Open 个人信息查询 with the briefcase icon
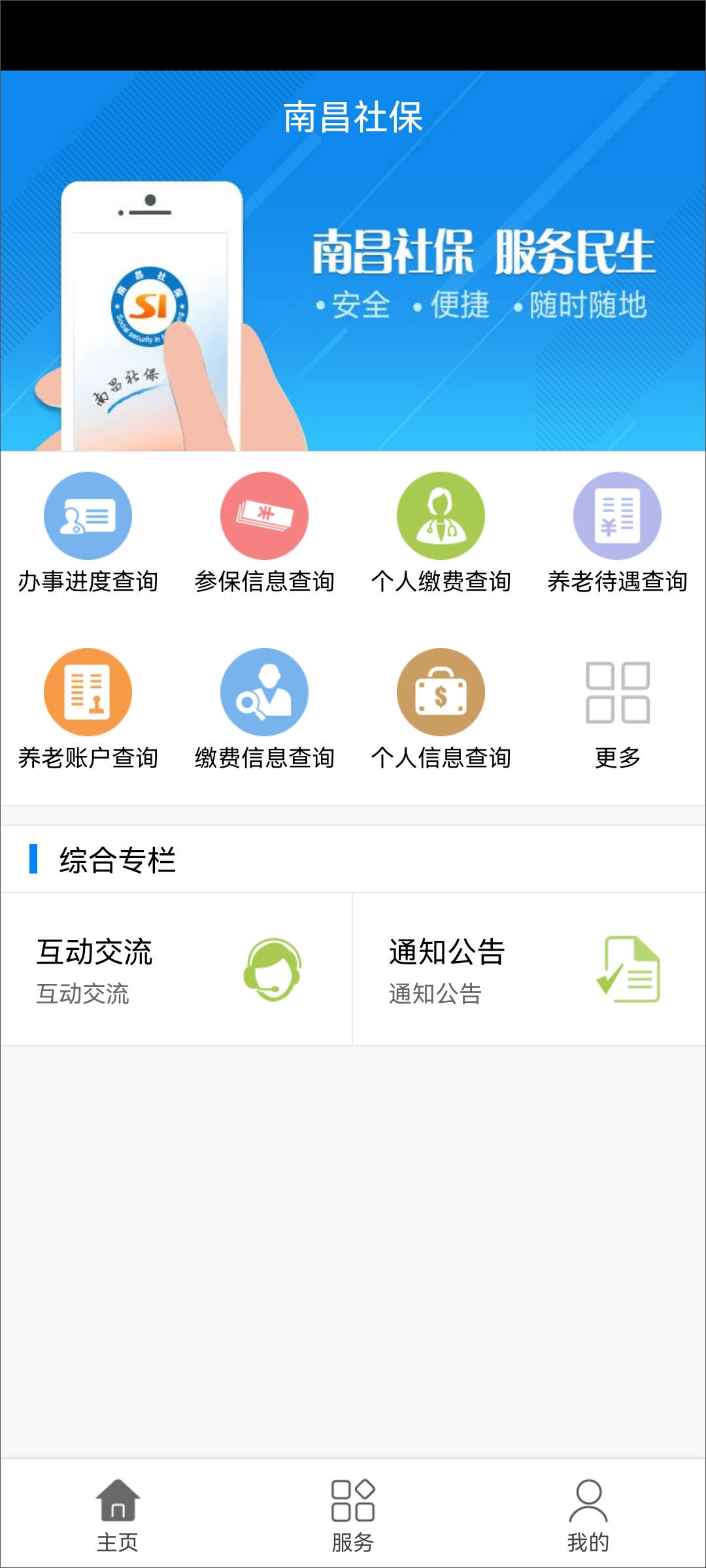The image size is (706, 1568). pyautogui.click(x=440, y=693)
